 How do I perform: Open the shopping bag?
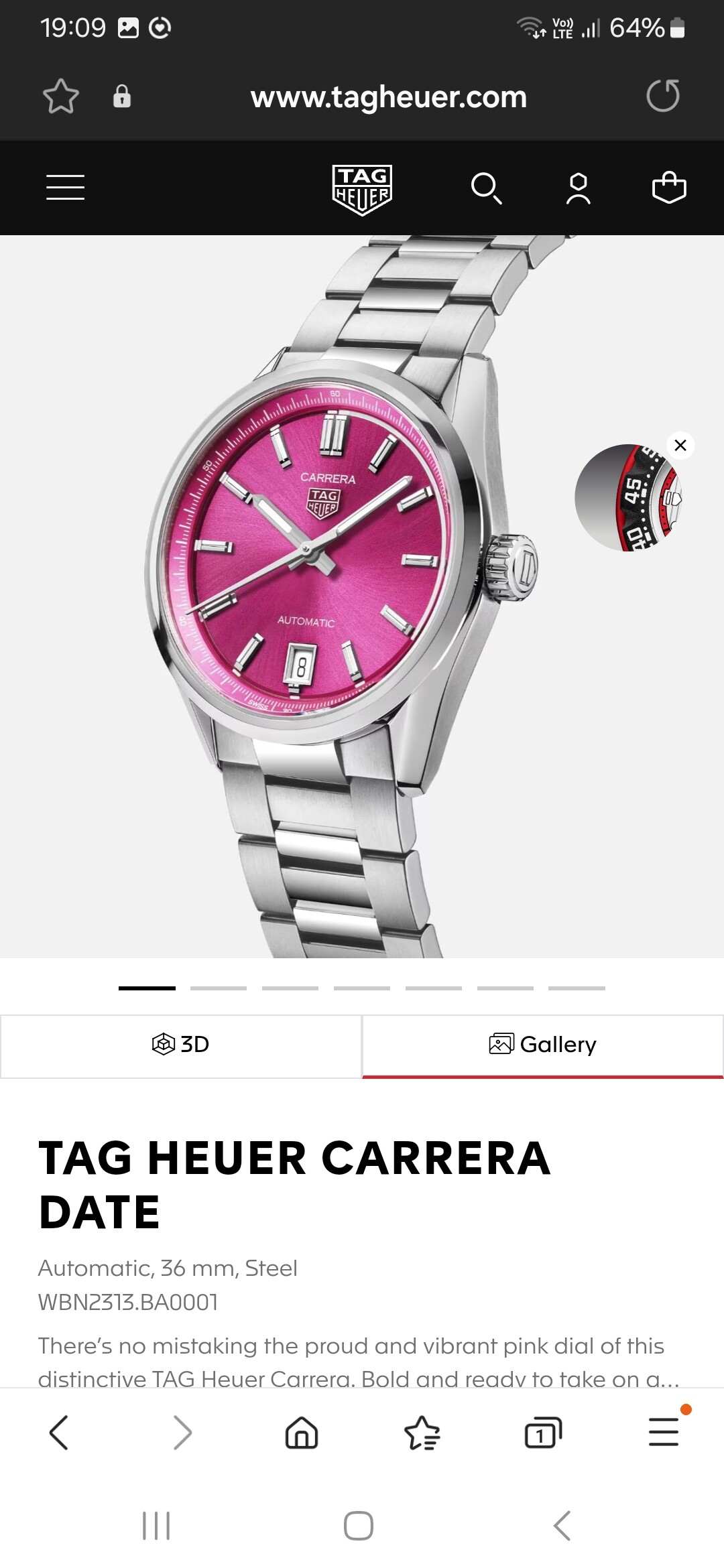[669, 187]
